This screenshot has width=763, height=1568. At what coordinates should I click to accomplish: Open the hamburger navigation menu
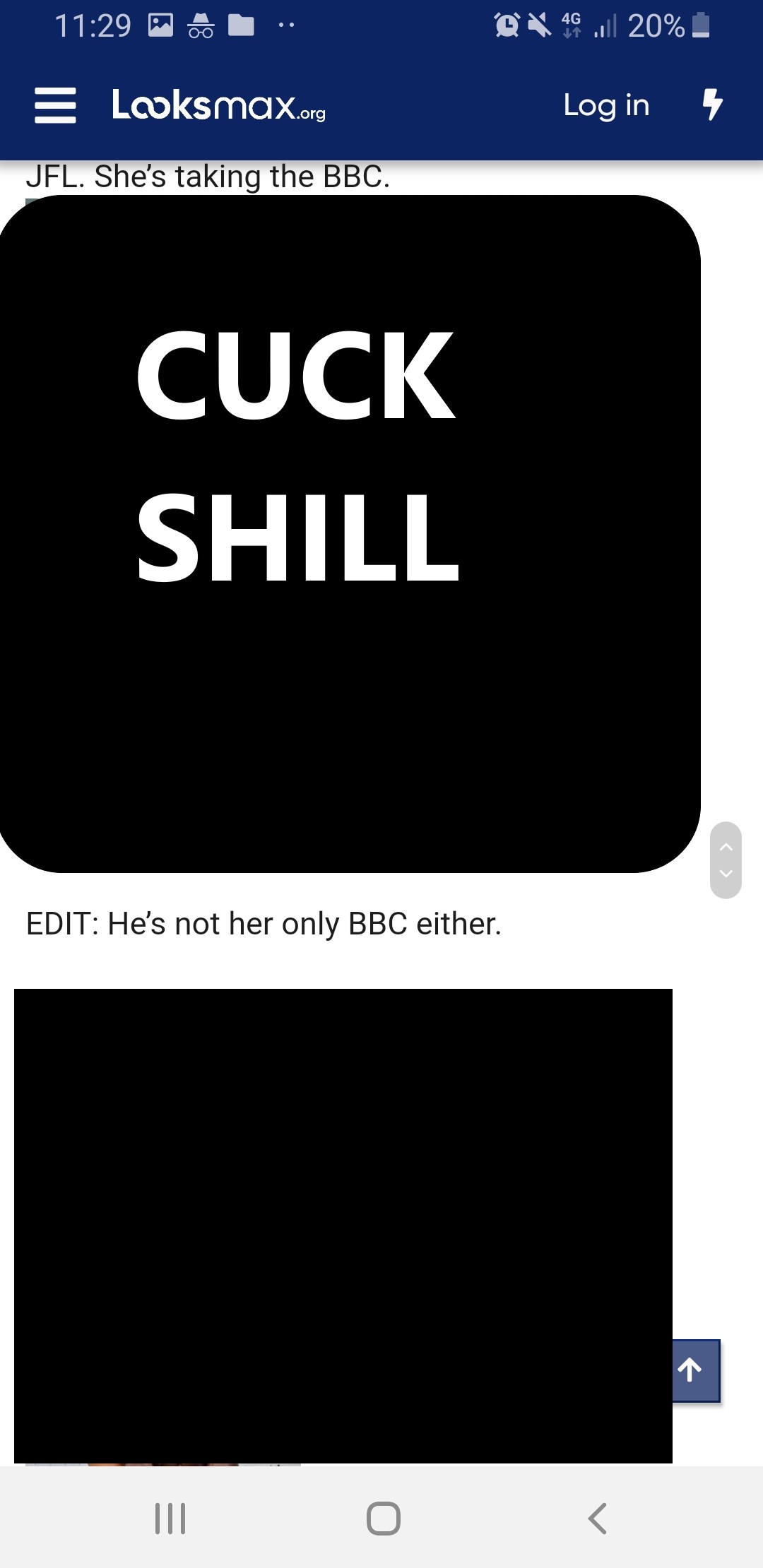[x=55, y=106]
